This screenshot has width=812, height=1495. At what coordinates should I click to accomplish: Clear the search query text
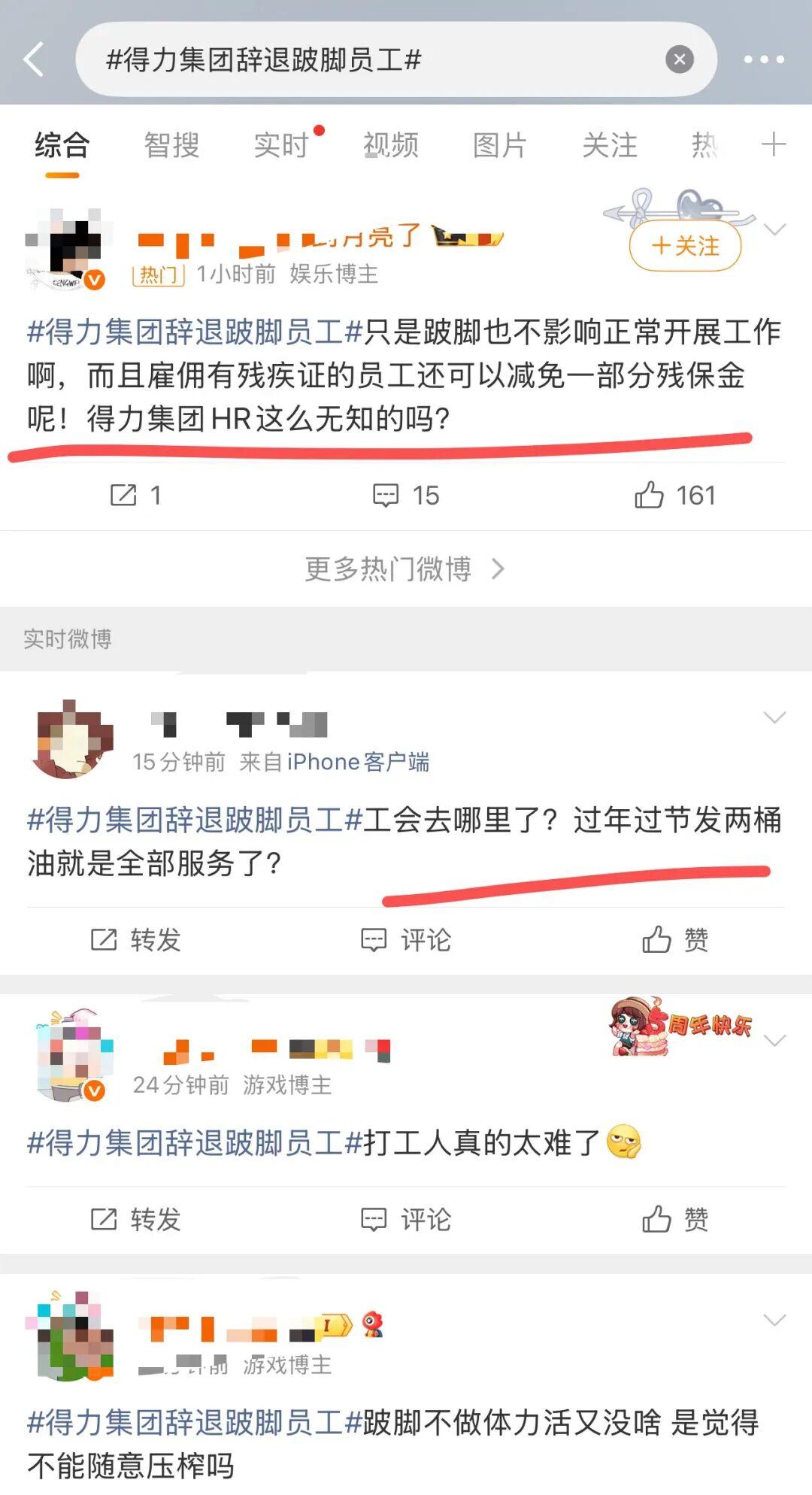679,59
